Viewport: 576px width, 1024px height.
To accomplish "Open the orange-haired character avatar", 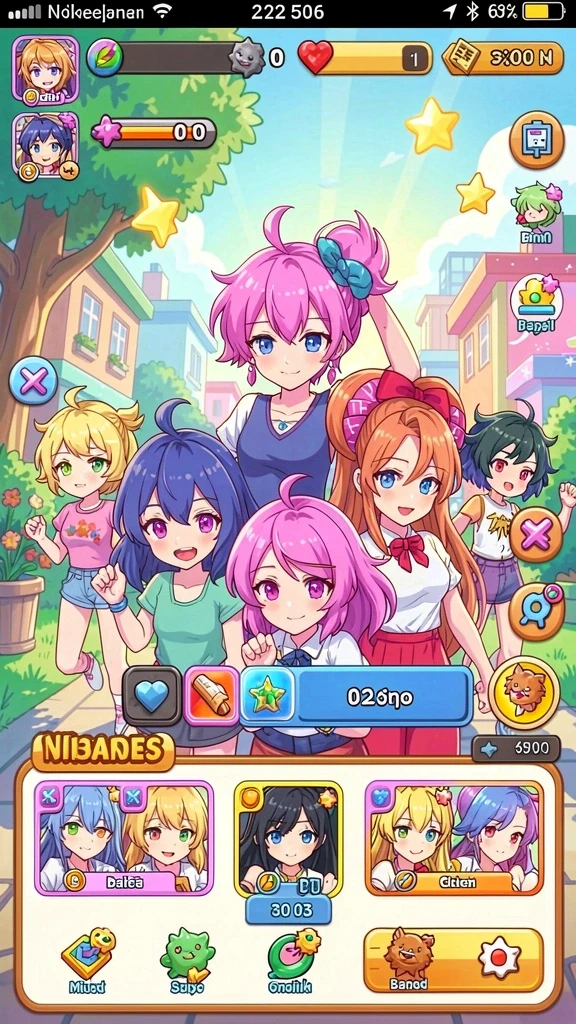I will click(x=46, y=69).
